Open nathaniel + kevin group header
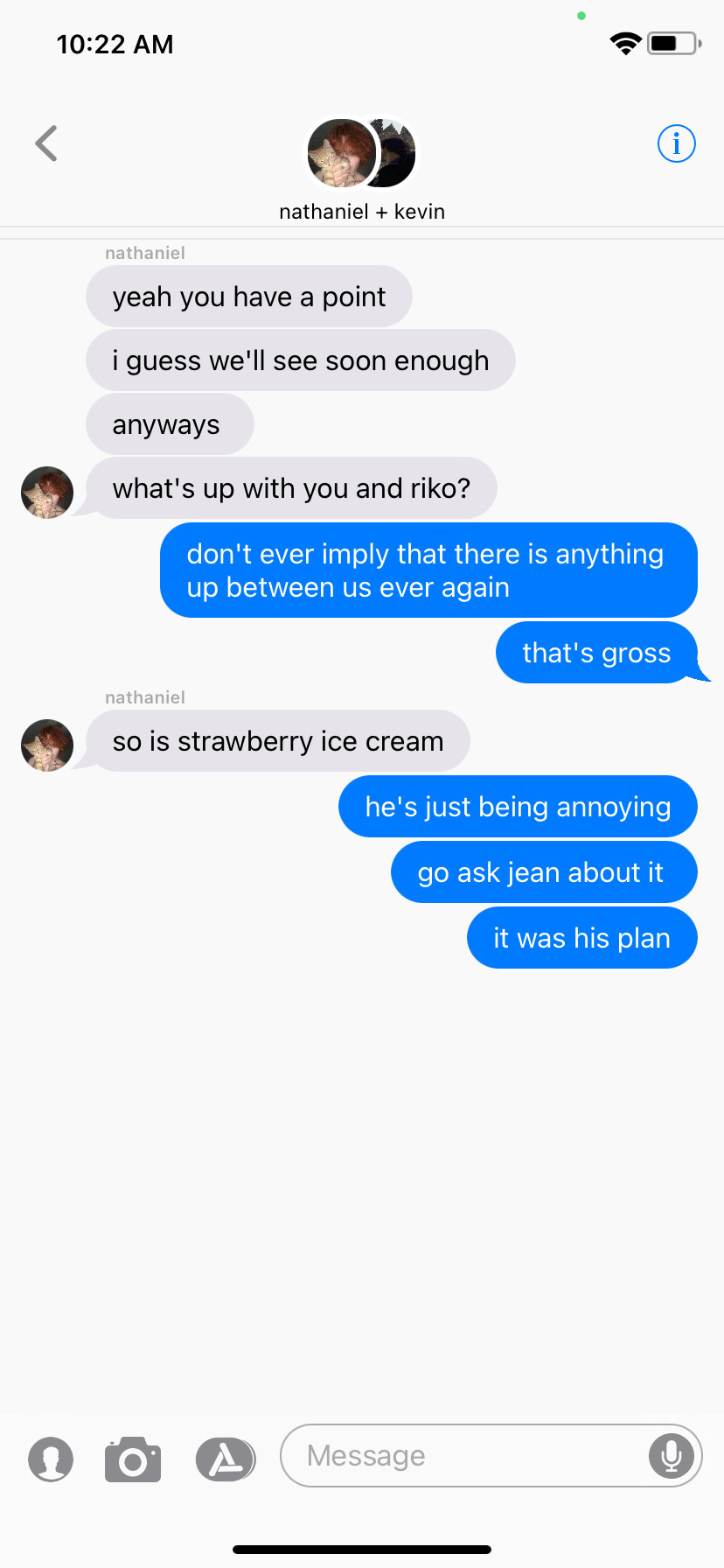The width and height of the screenshot is (724, 1568). (x=361, y=168)
